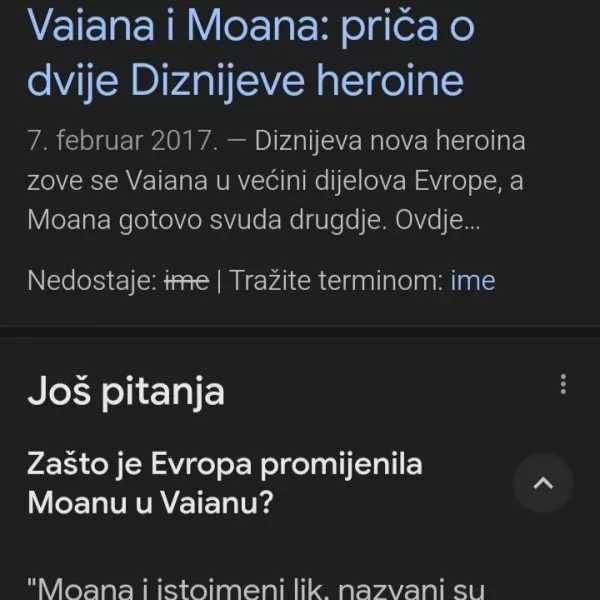Open the 'Vaiana i Moana' search result

(x=250, y=52)
